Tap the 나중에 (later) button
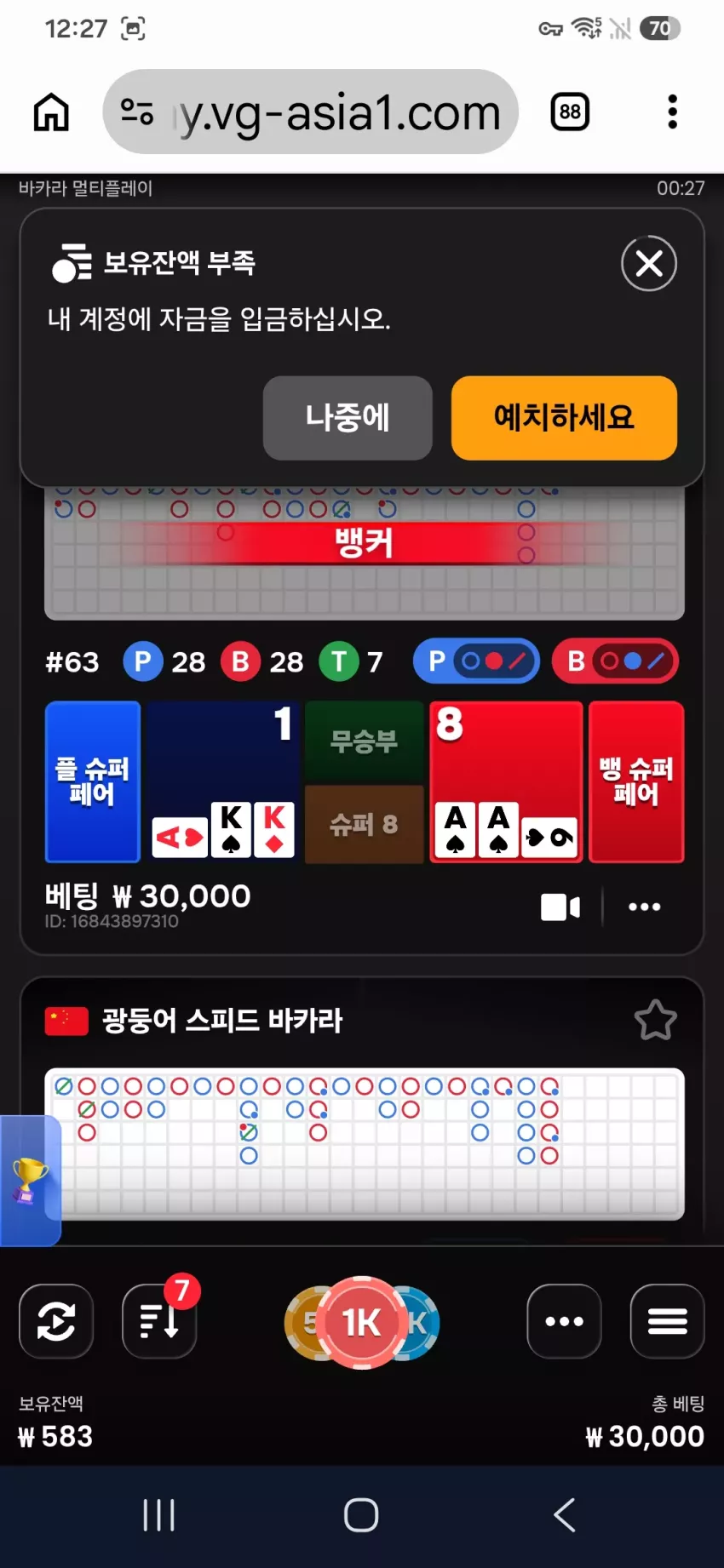724x1568 pixels. pos(348,418)
